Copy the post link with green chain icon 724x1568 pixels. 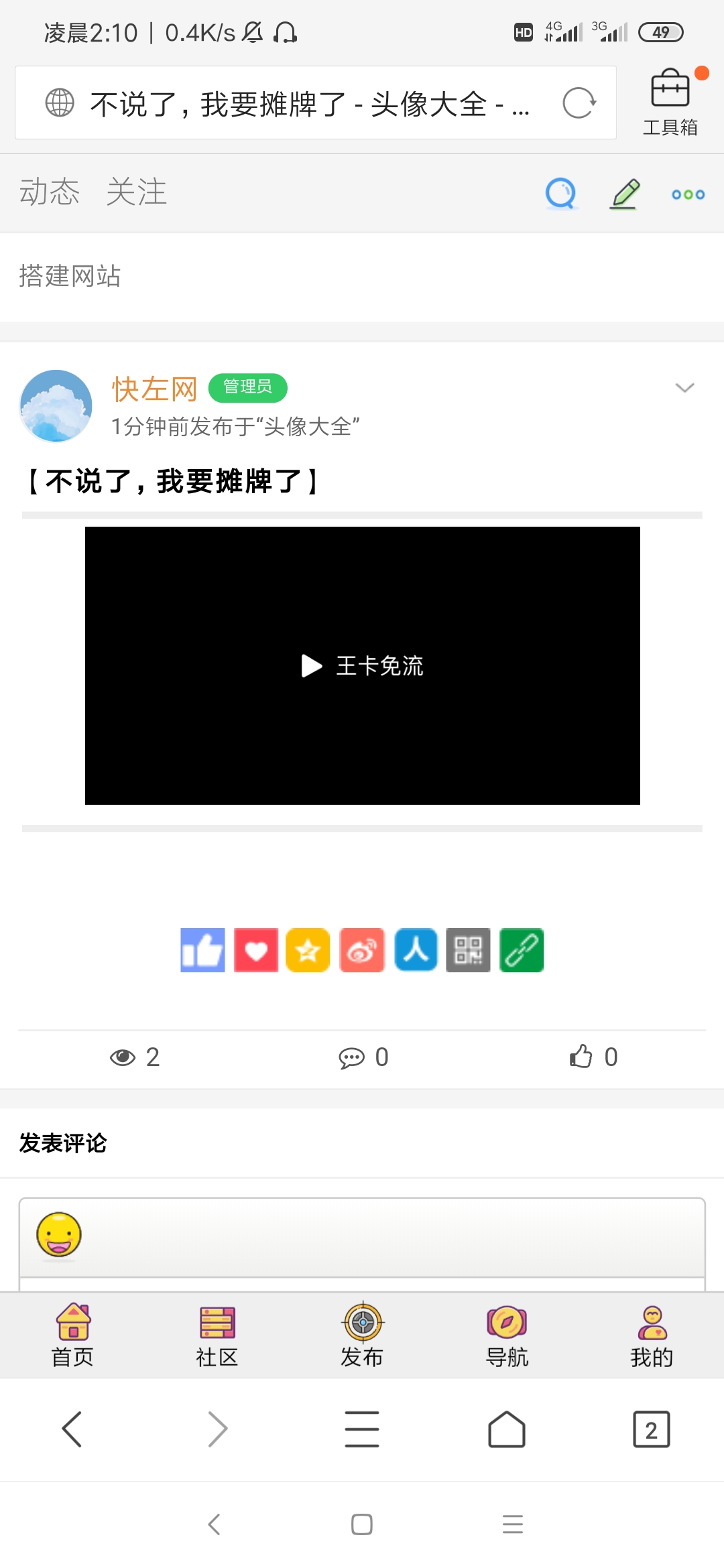[x=522, y=950]
